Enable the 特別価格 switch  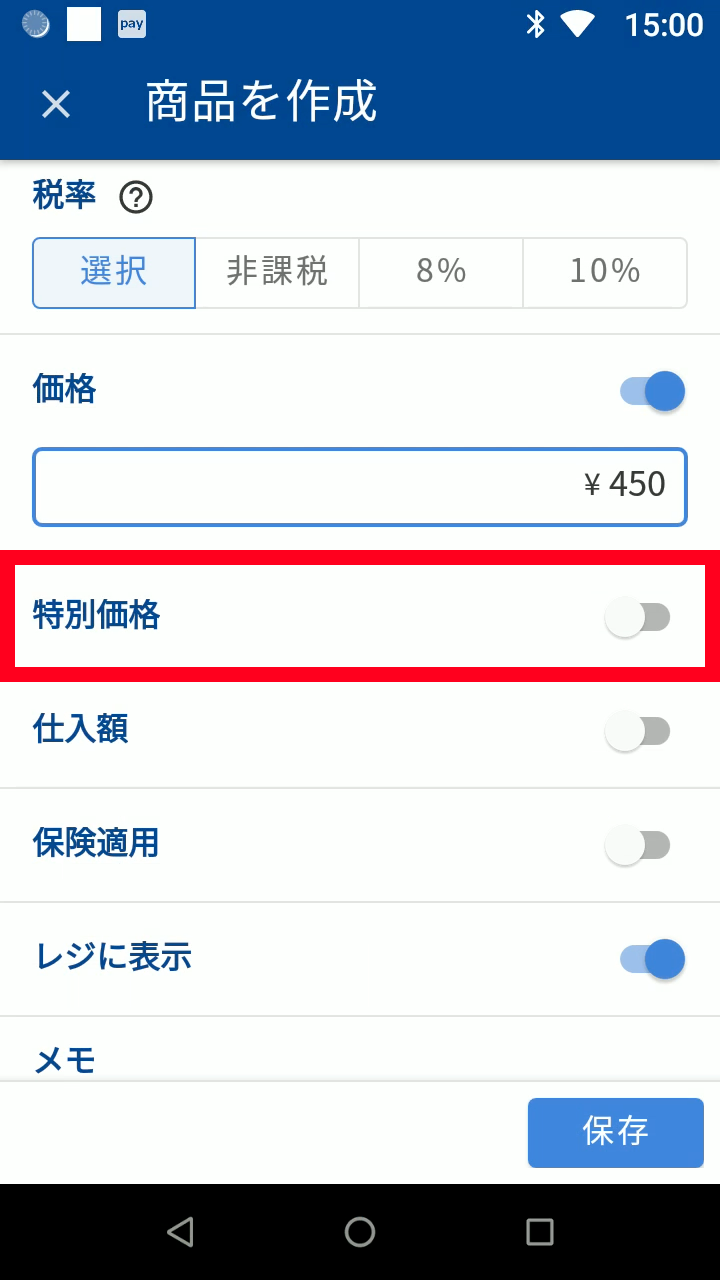point(638,618)
